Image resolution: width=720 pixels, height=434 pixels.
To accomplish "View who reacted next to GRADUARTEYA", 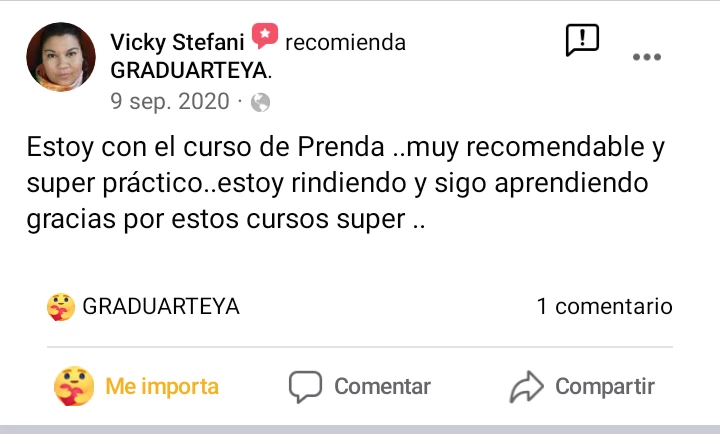I will (145, 307).
